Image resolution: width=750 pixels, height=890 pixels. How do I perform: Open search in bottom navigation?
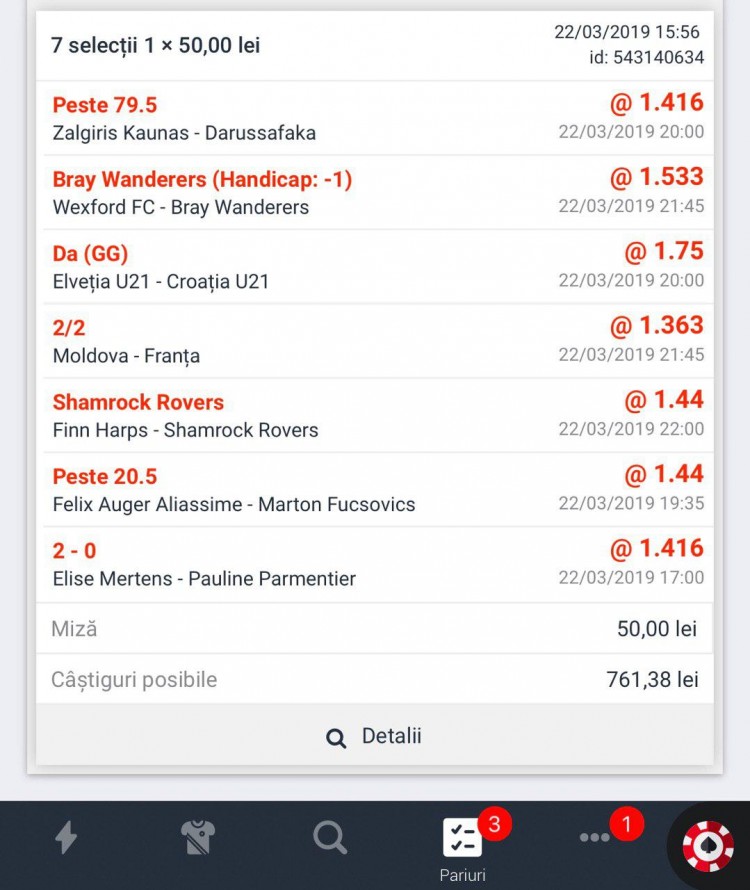click(330, 836)
